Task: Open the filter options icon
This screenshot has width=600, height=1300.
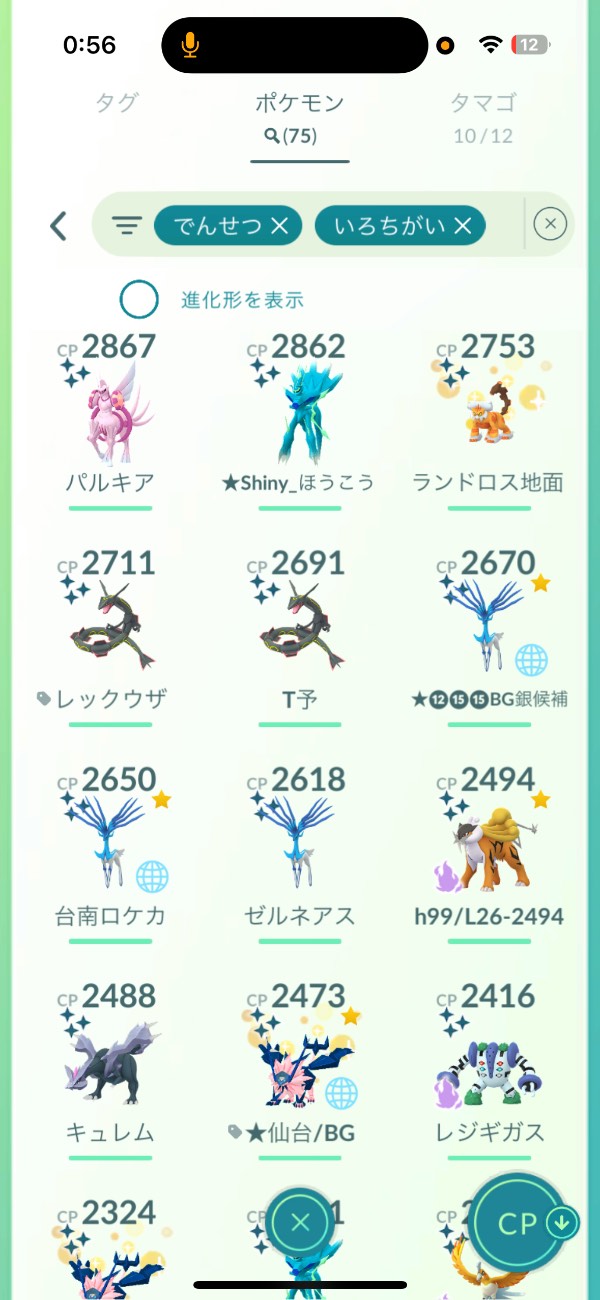Action: coord(126,226)
